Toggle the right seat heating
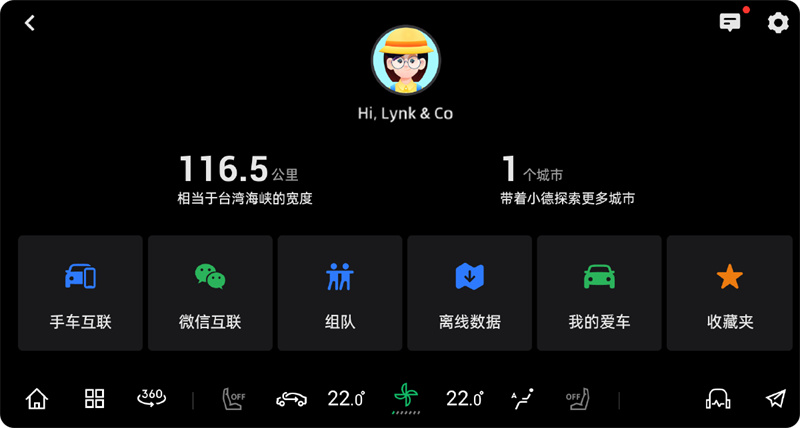This screenshot has height=428, width=800. [575, 399]
